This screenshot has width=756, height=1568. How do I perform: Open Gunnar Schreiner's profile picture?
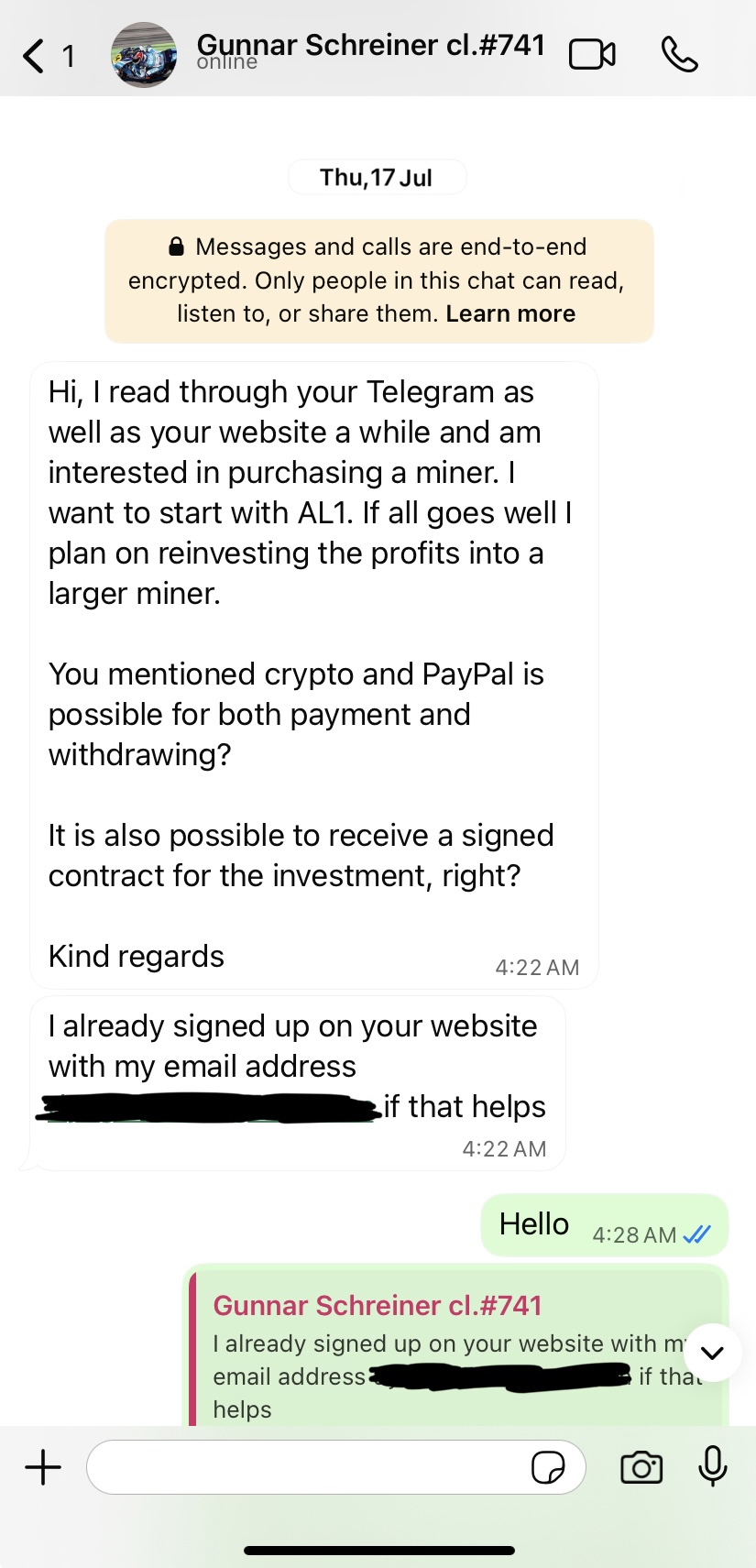(x=144, y=55)
